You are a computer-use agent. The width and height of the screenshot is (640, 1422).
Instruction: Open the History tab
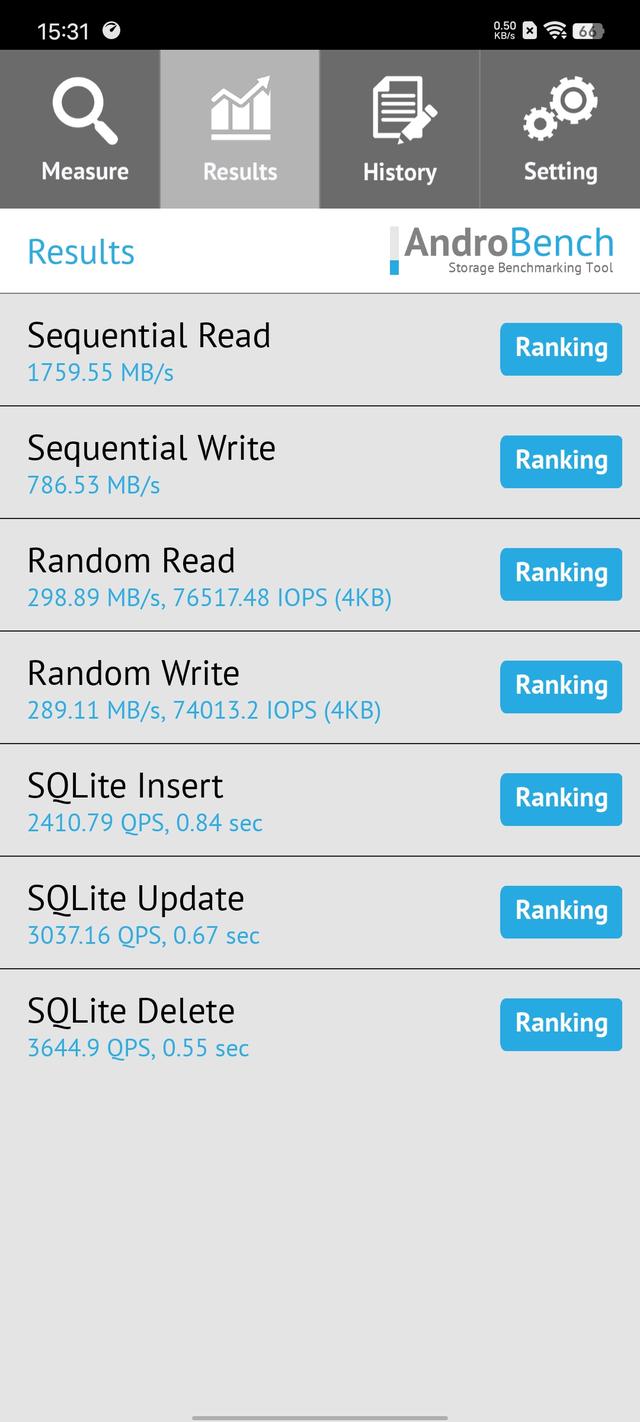click(x=400, y=129)
